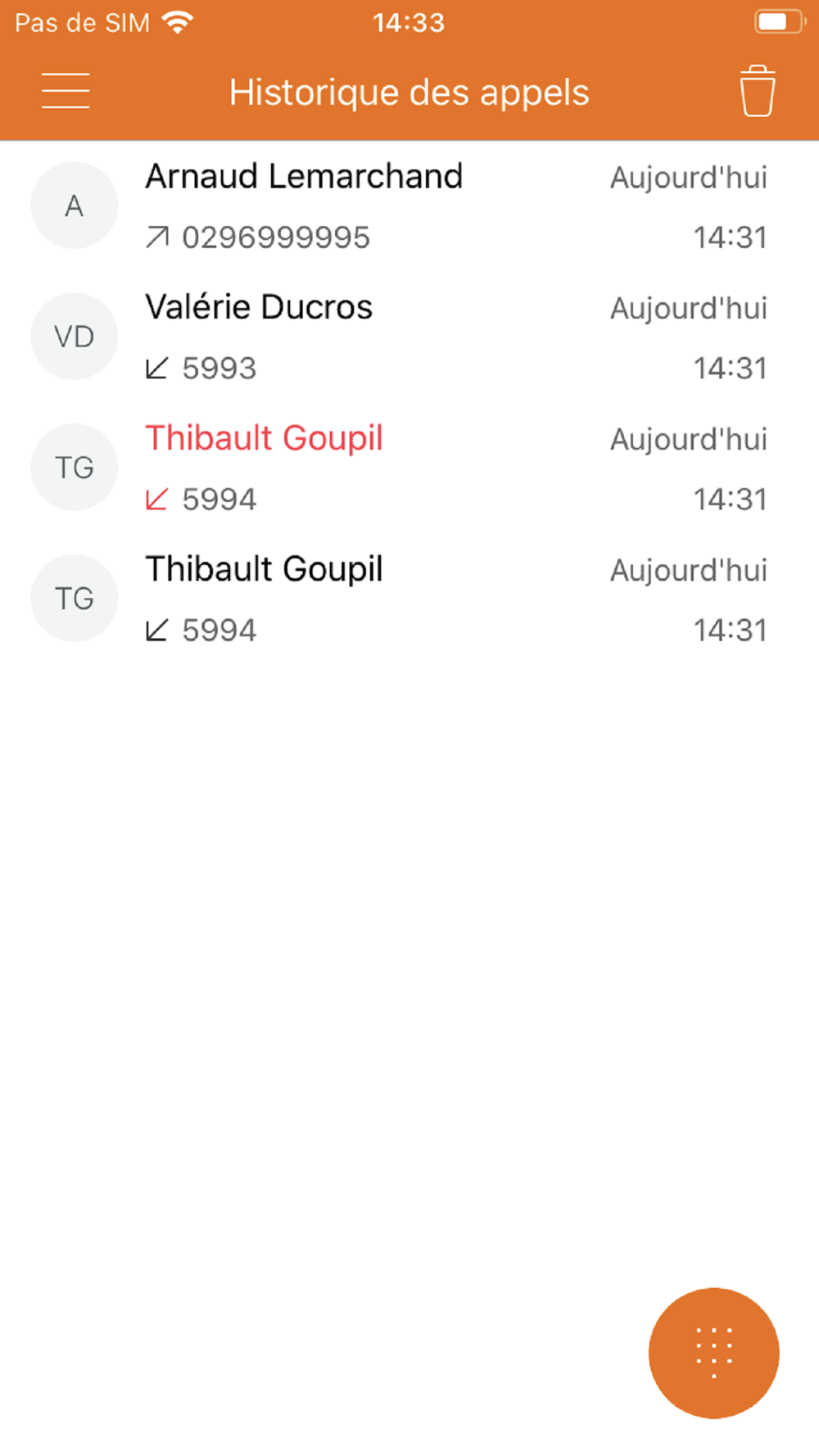Open the dial pad floating button

pyautogui.click(x=713, y=1352)
